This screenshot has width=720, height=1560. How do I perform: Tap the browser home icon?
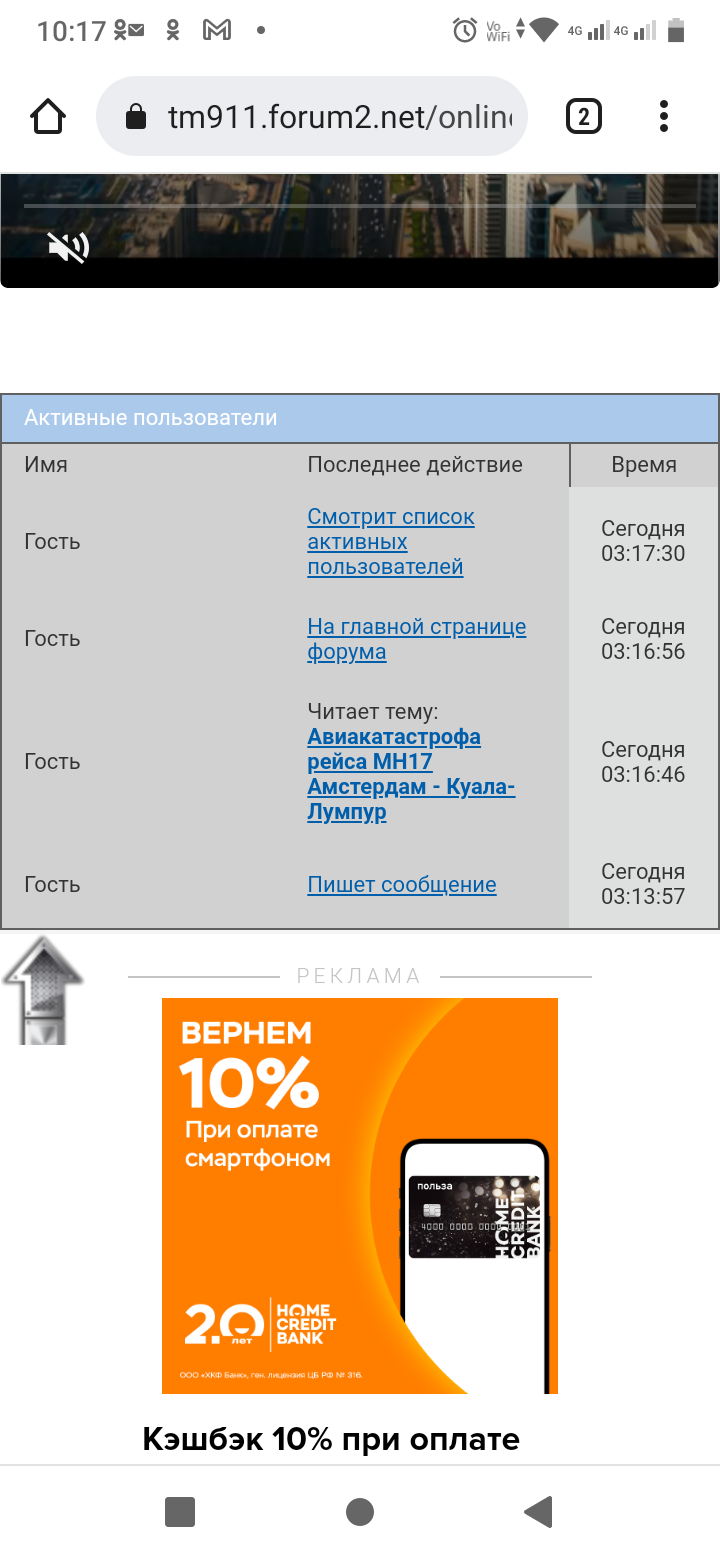point(48,117)
